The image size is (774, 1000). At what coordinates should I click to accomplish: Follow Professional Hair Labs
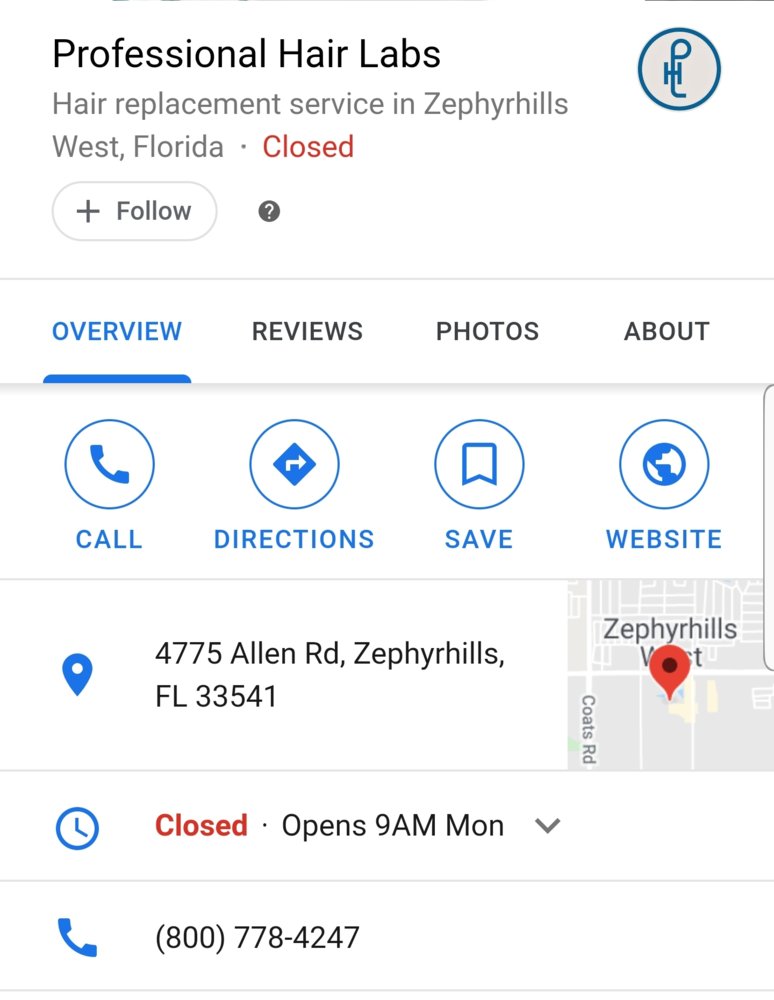[x=134, y=211]
